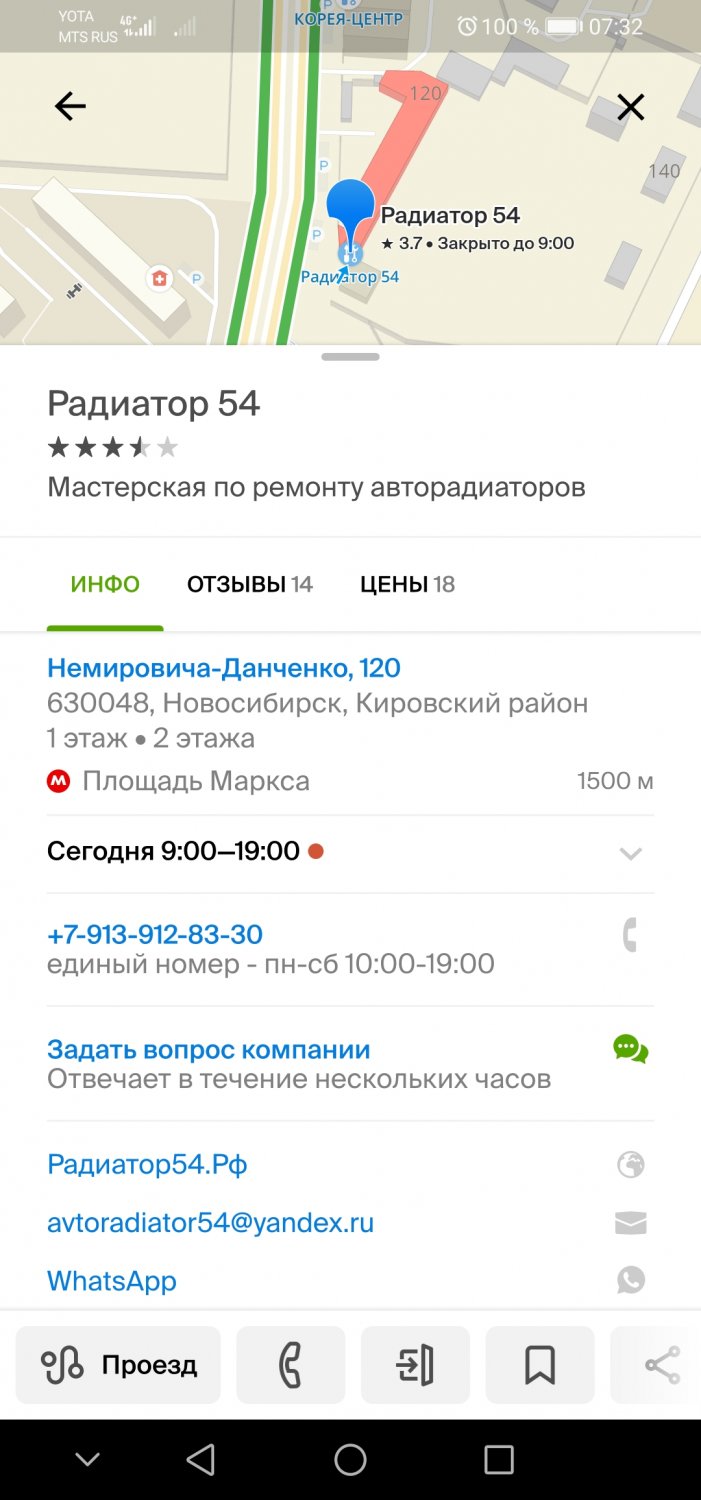Open the WhatsApp contact link

(x=112, y=1281)
